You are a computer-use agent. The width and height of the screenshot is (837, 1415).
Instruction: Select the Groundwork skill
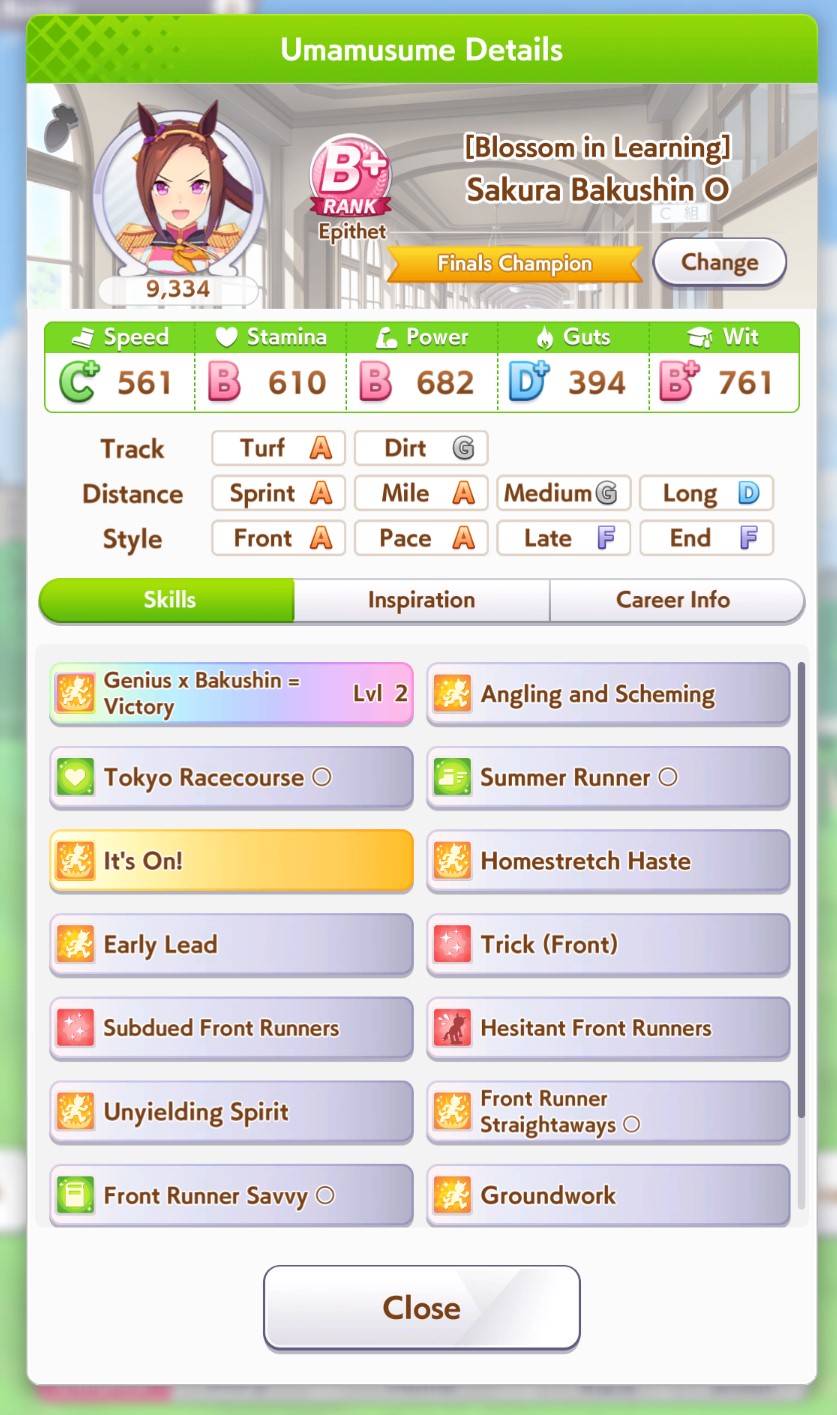[608, 1195]
